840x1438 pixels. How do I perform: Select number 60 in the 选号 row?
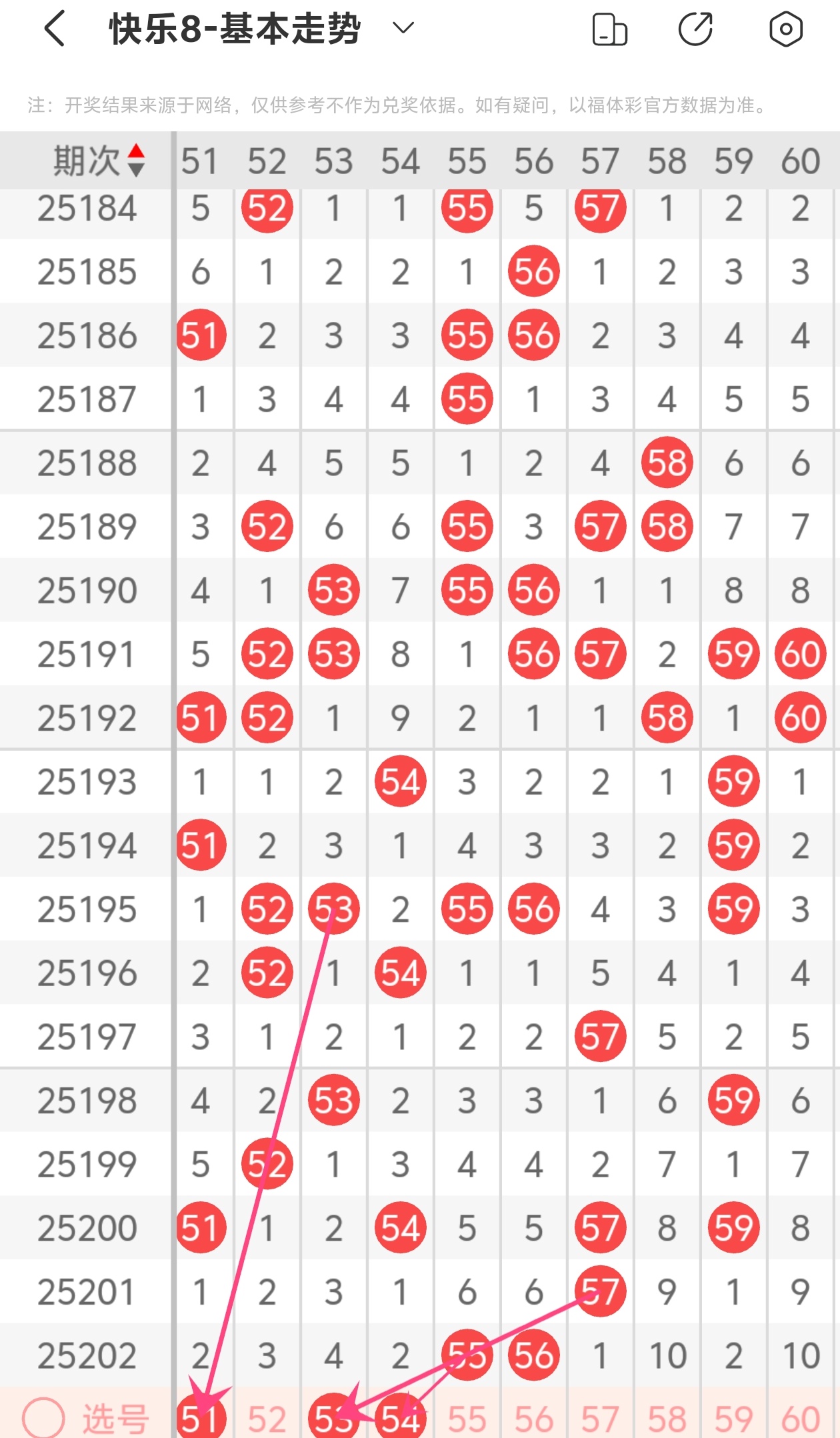(801, 1419)
